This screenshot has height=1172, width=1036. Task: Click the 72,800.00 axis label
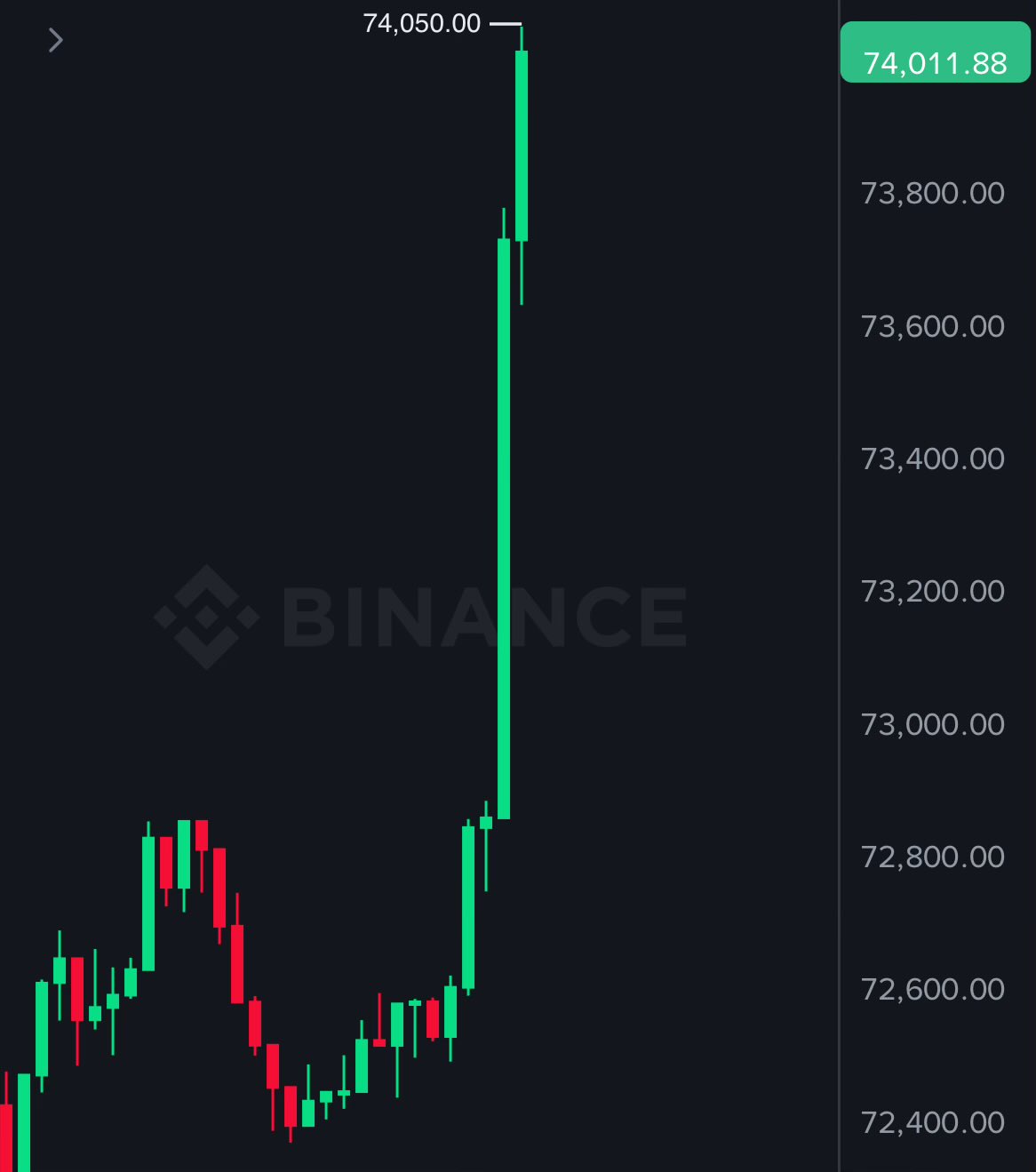pyautogui.click(x=930, y=857)
